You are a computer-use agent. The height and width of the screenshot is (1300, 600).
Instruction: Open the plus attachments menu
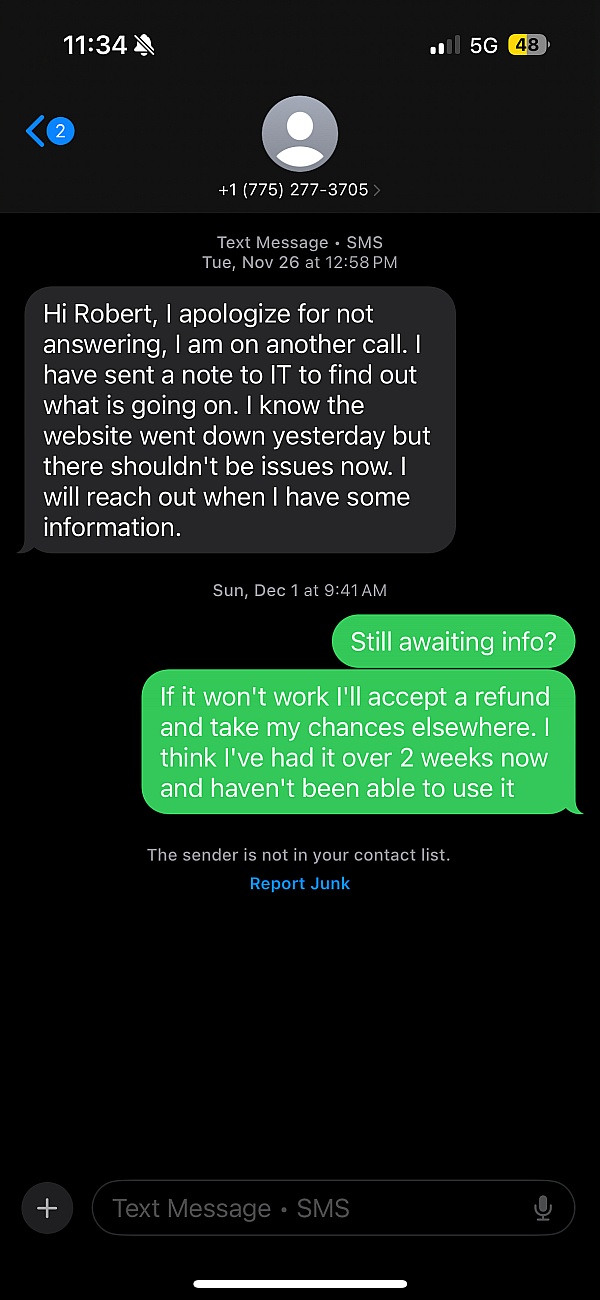click(47, 1208)
